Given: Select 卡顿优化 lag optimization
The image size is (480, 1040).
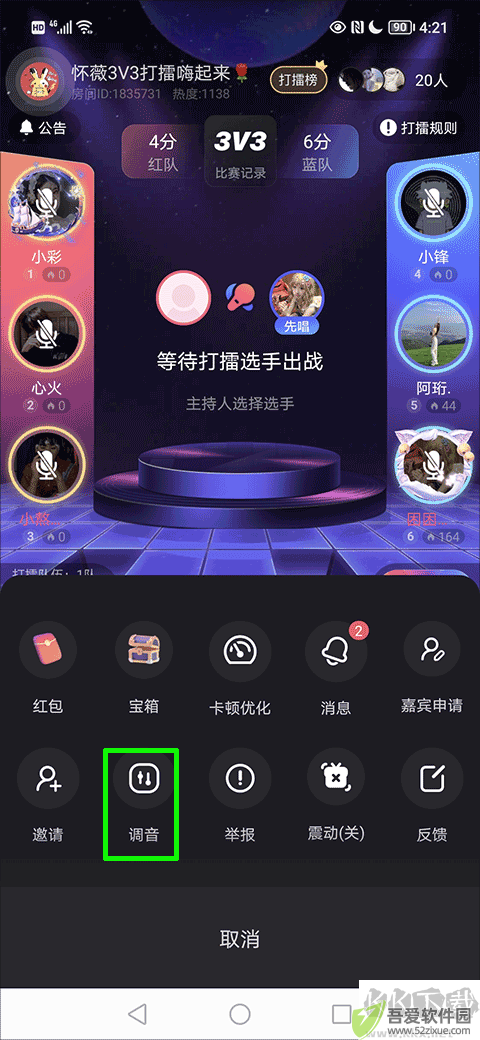Looking at the screenshot, I should pyautogui.click(x=239, y=669).
